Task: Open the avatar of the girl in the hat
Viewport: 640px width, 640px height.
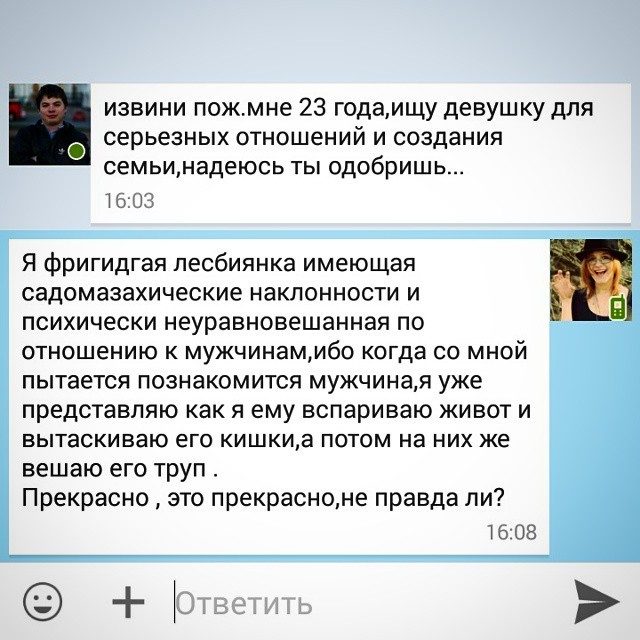Action: point(590,281)
